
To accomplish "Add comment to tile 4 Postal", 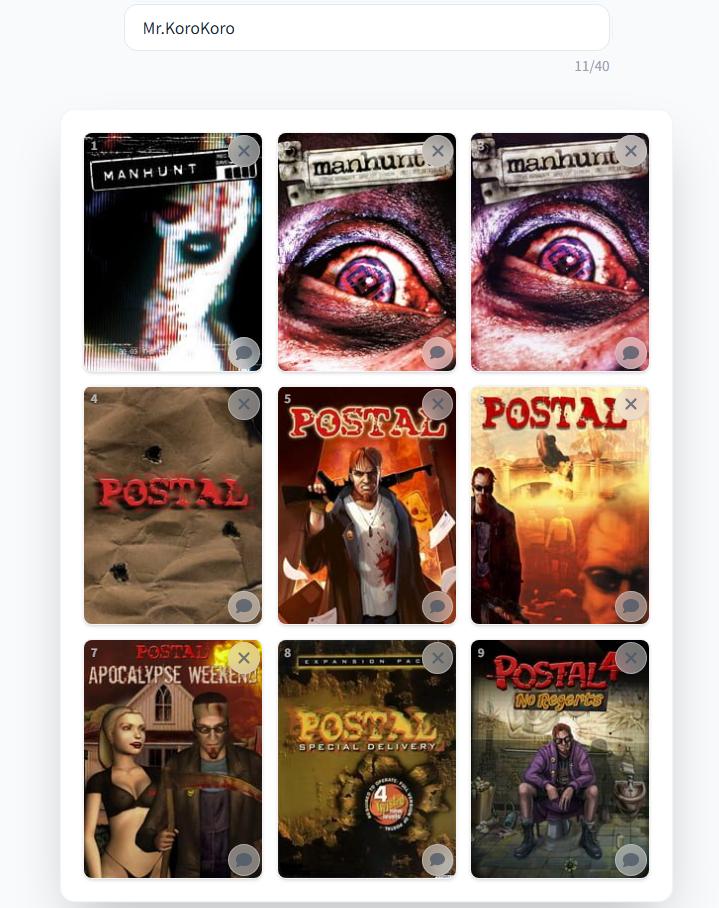I will click(x=243, y=606).
